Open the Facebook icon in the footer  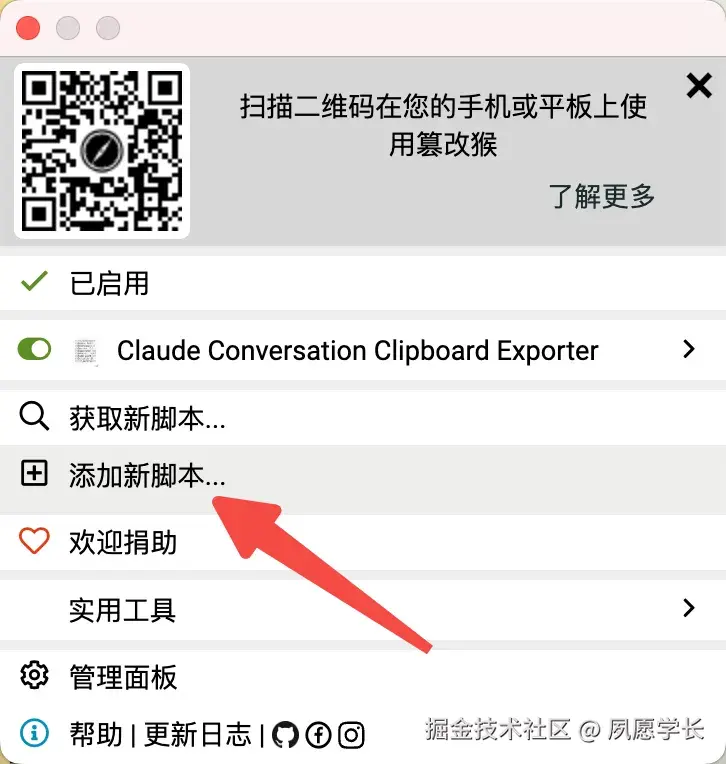point(319,734)
